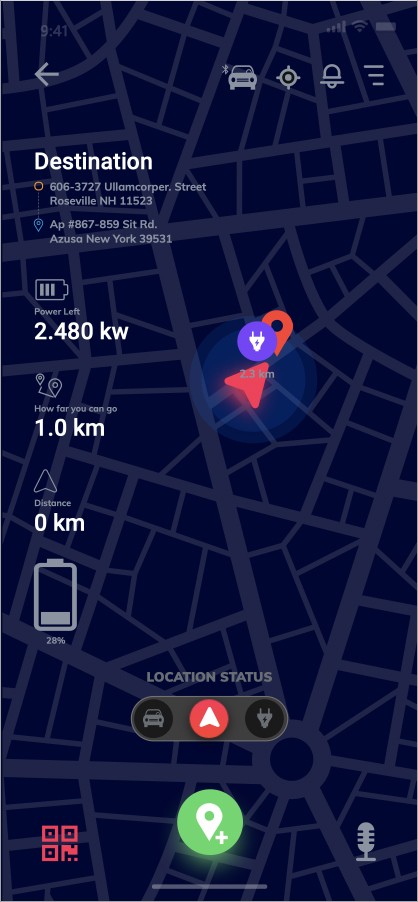This screenshot has width=418, height=902.
Task: Select the charging plug in Location Status
Action: [263, 718]
